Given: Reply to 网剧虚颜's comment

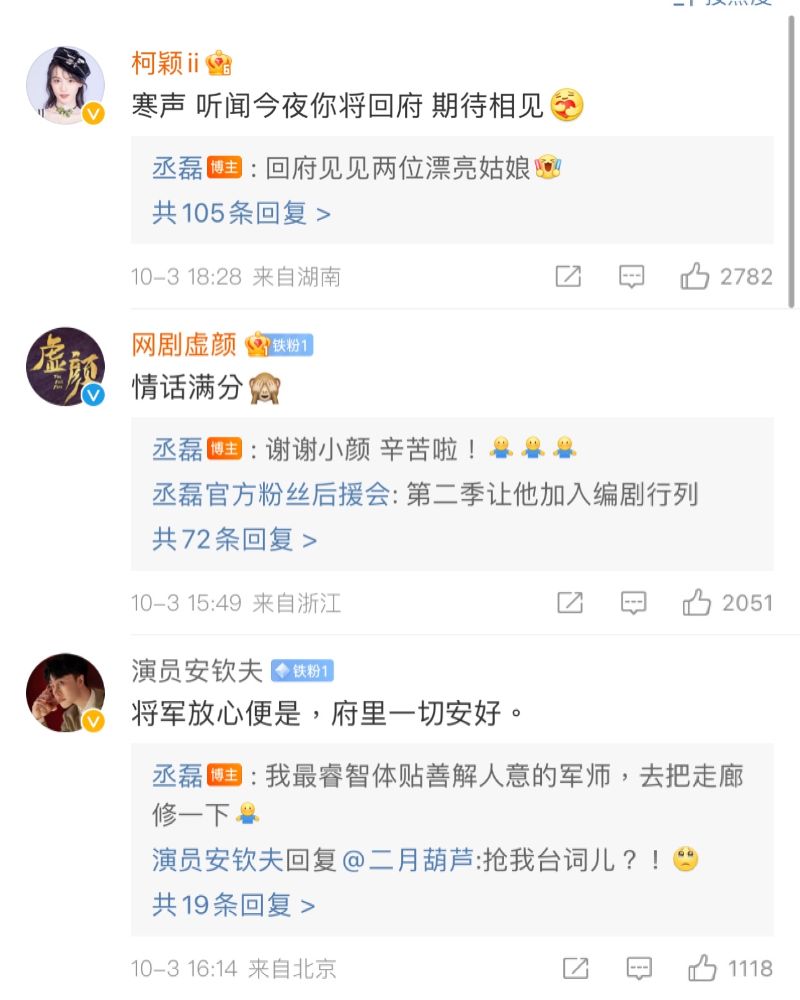Looking at the screenshot, I should point(633,602).
